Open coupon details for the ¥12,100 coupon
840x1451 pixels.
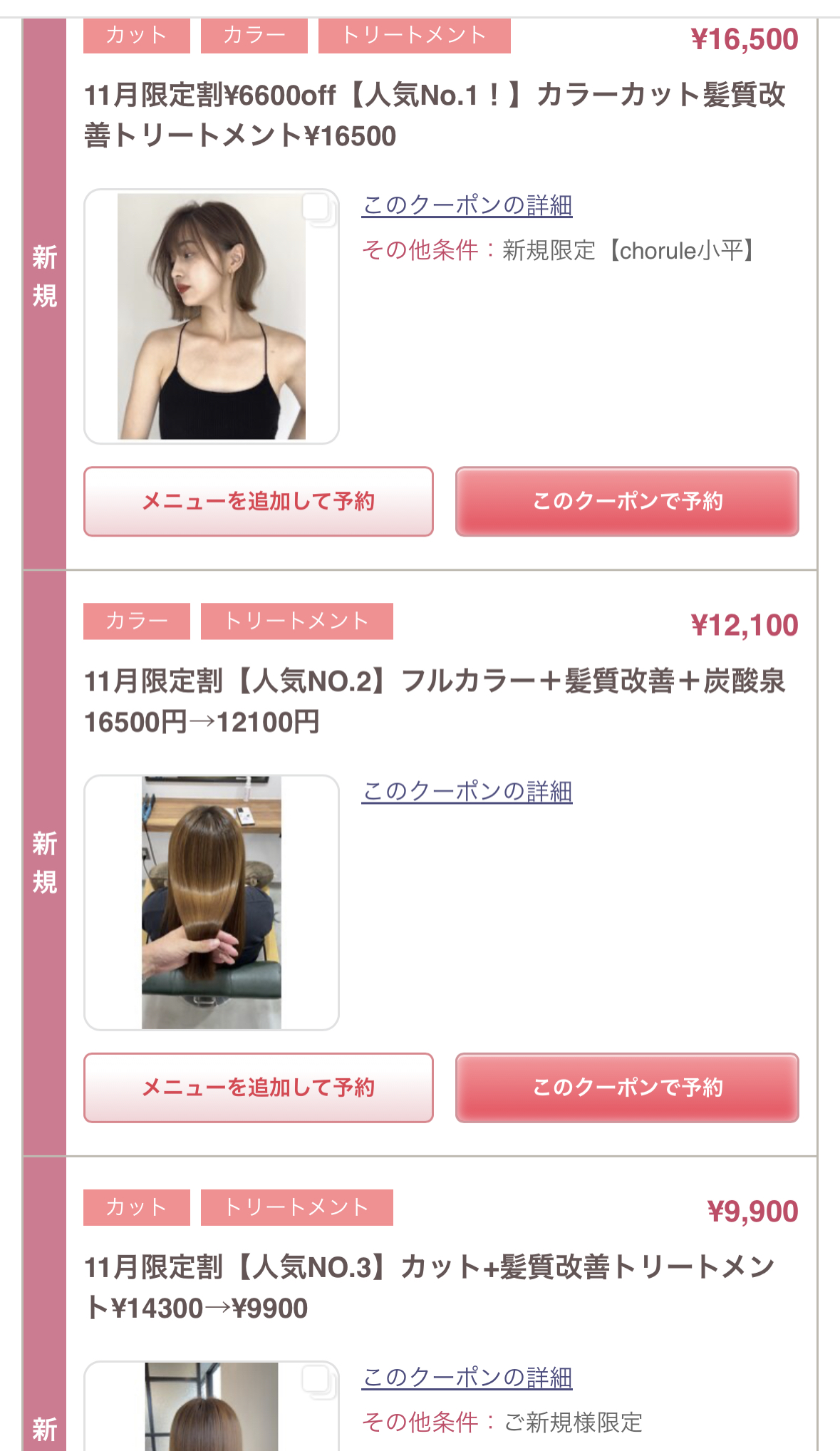[x=467, y=791]
